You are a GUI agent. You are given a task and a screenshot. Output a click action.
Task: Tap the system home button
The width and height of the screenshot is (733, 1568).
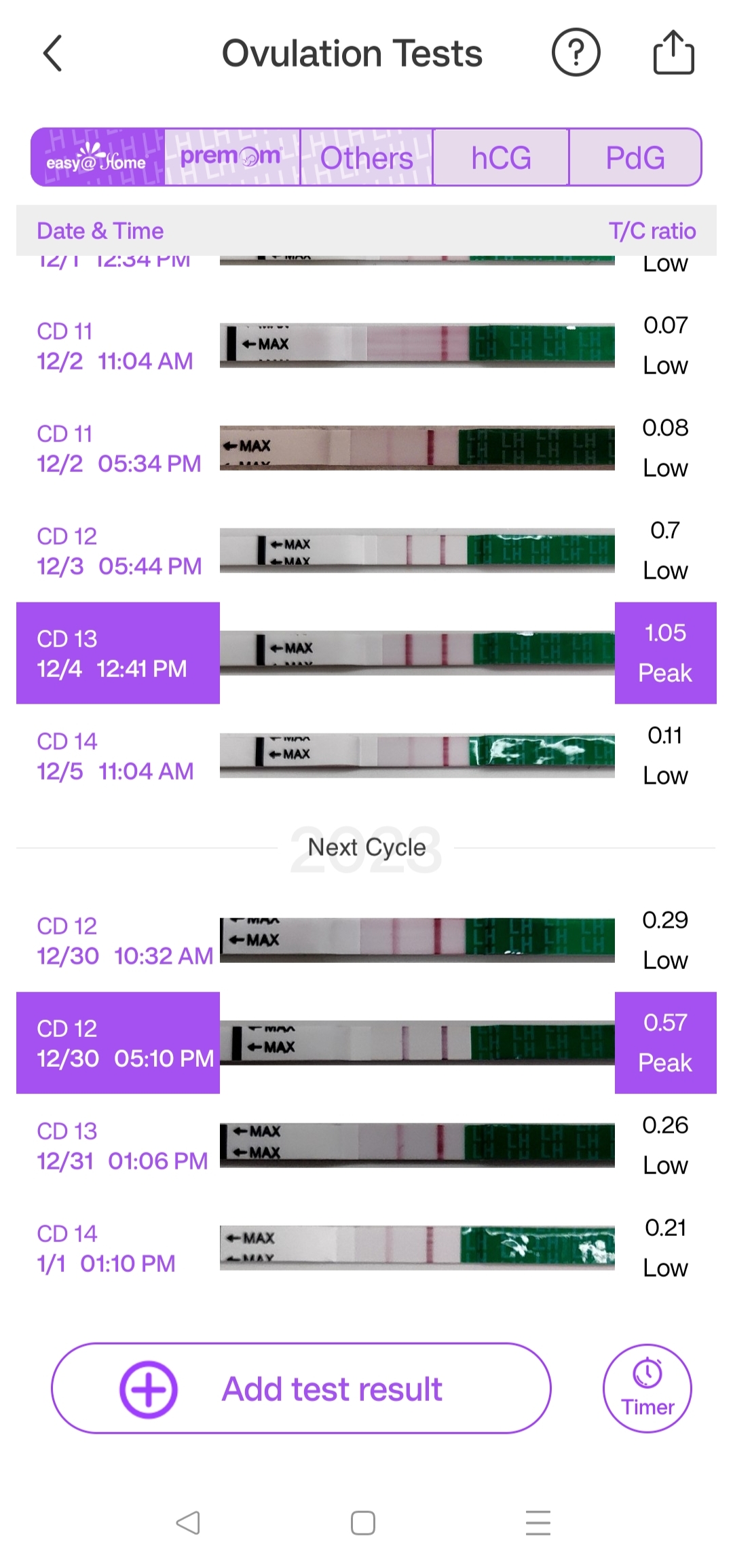(363, 1523)
